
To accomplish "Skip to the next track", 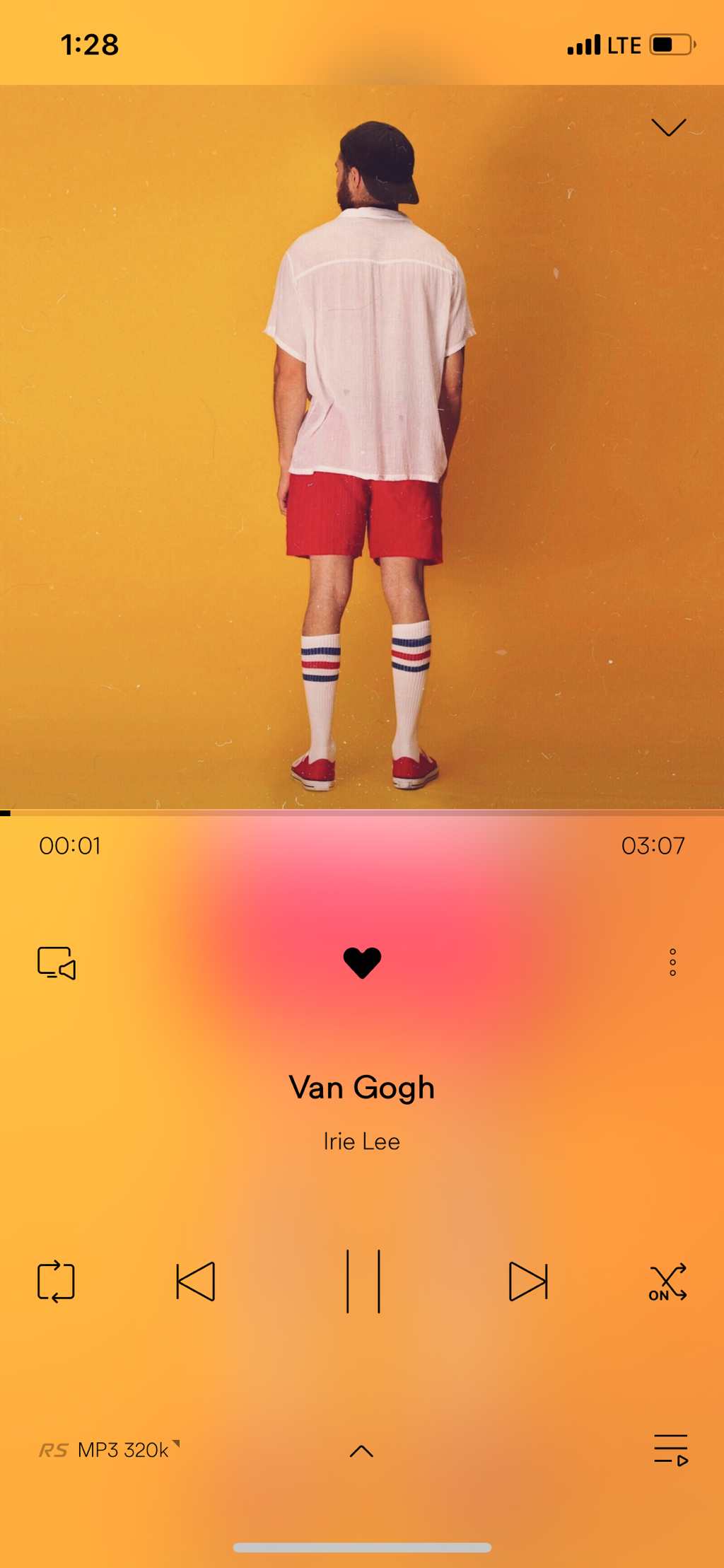I will [528, 1281].
